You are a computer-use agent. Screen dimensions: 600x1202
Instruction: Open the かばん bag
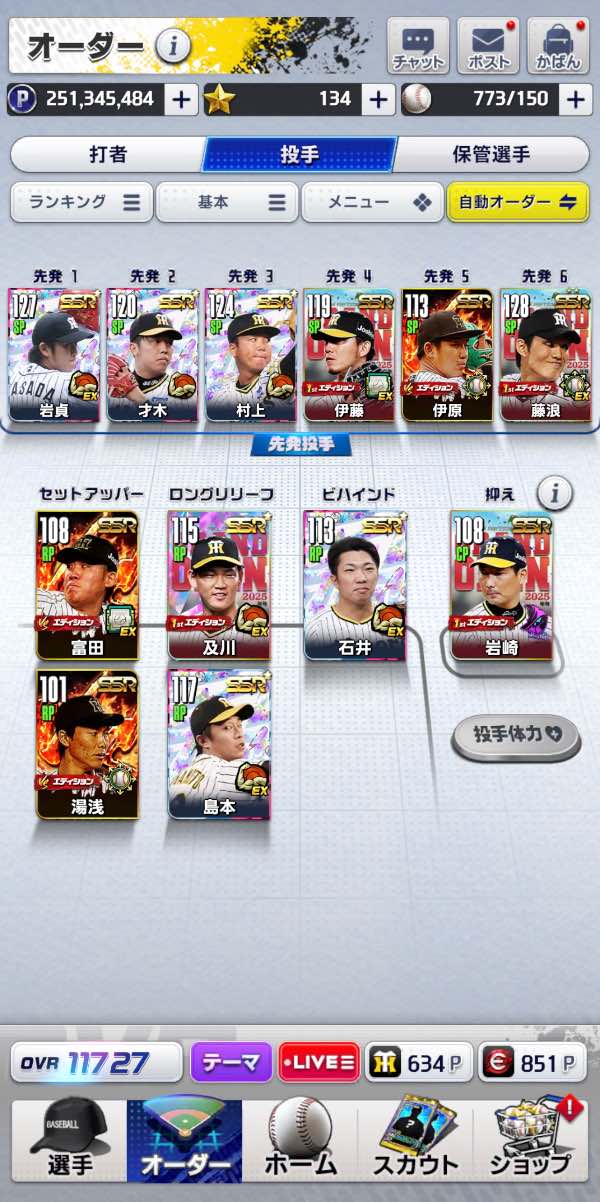point(558,46)
